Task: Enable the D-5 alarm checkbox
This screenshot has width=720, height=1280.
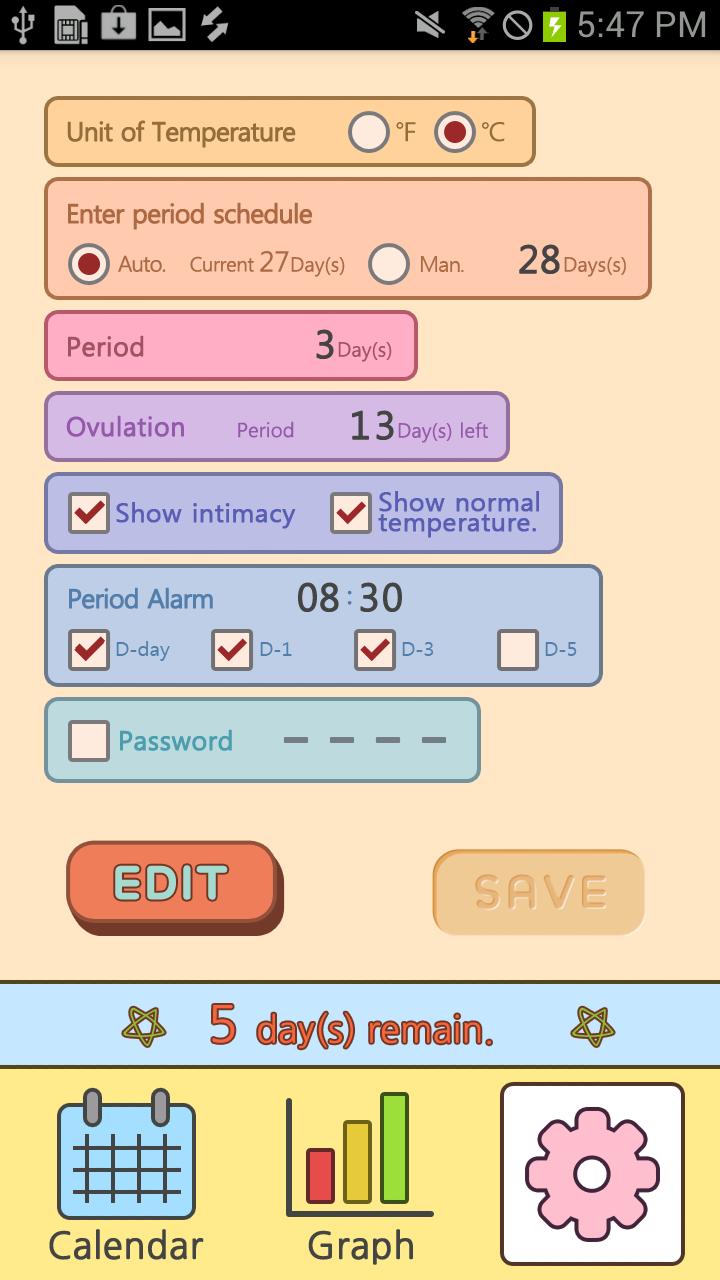Action: coord(518,650)
